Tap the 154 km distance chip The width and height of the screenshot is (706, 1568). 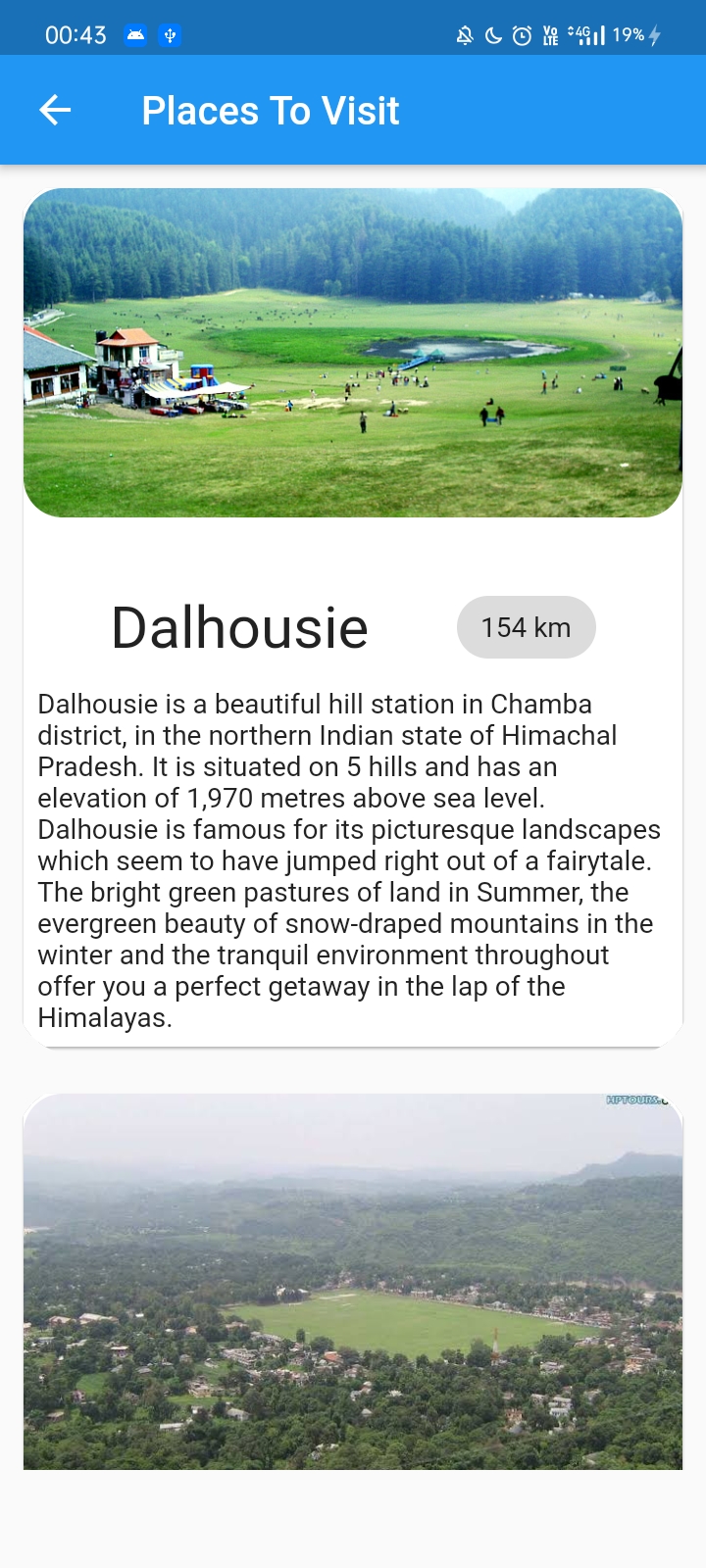point(526,627)
